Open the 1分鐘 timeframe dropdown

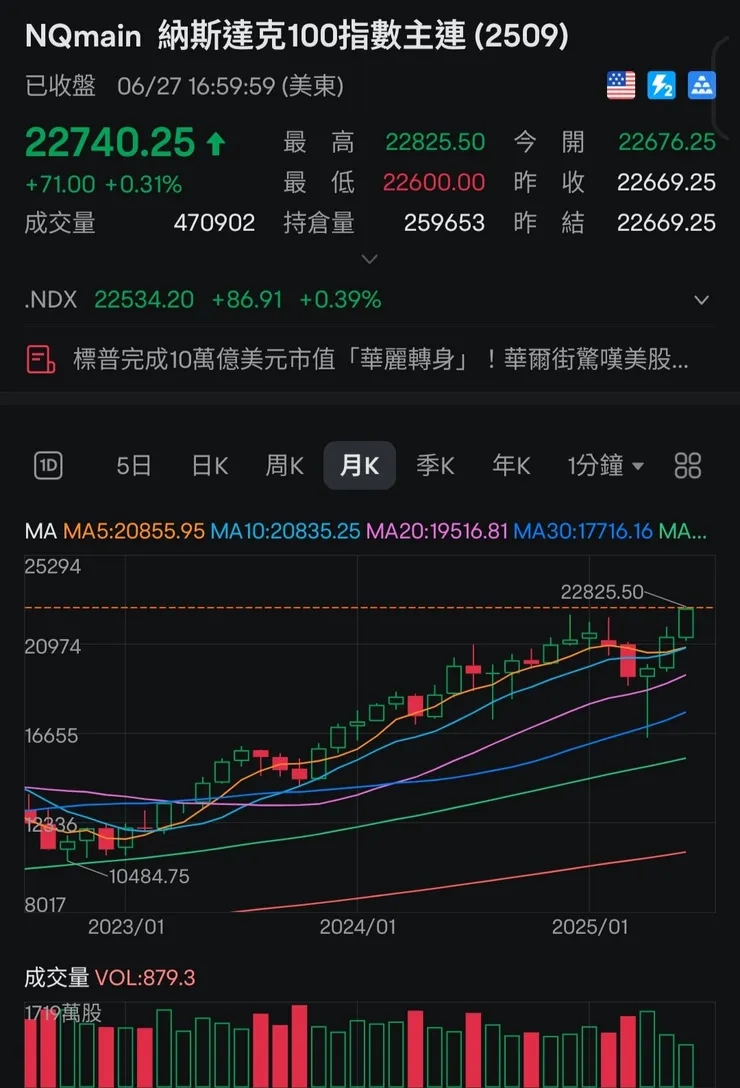click(x=604, y=465)
